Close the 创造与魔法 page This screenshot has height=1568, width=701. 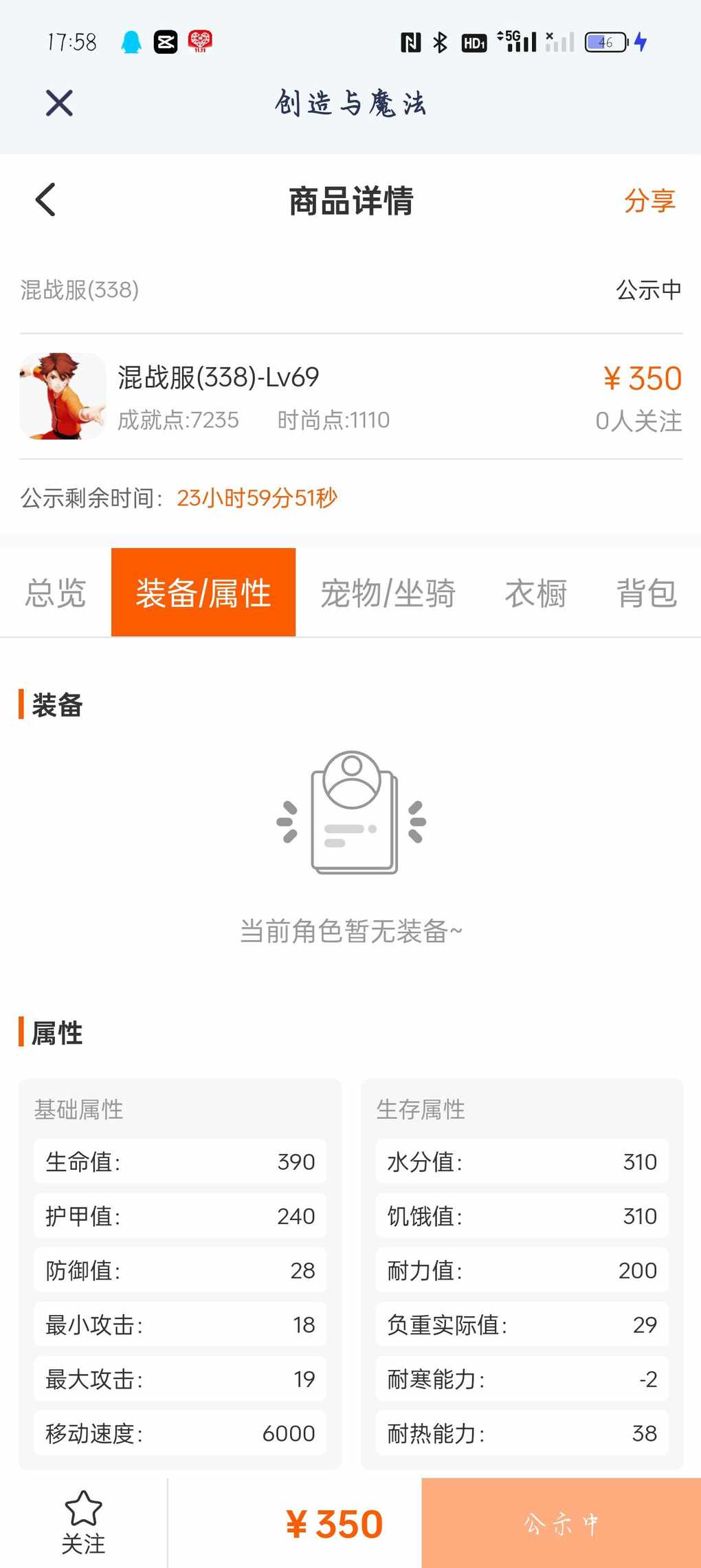(59, 104)
